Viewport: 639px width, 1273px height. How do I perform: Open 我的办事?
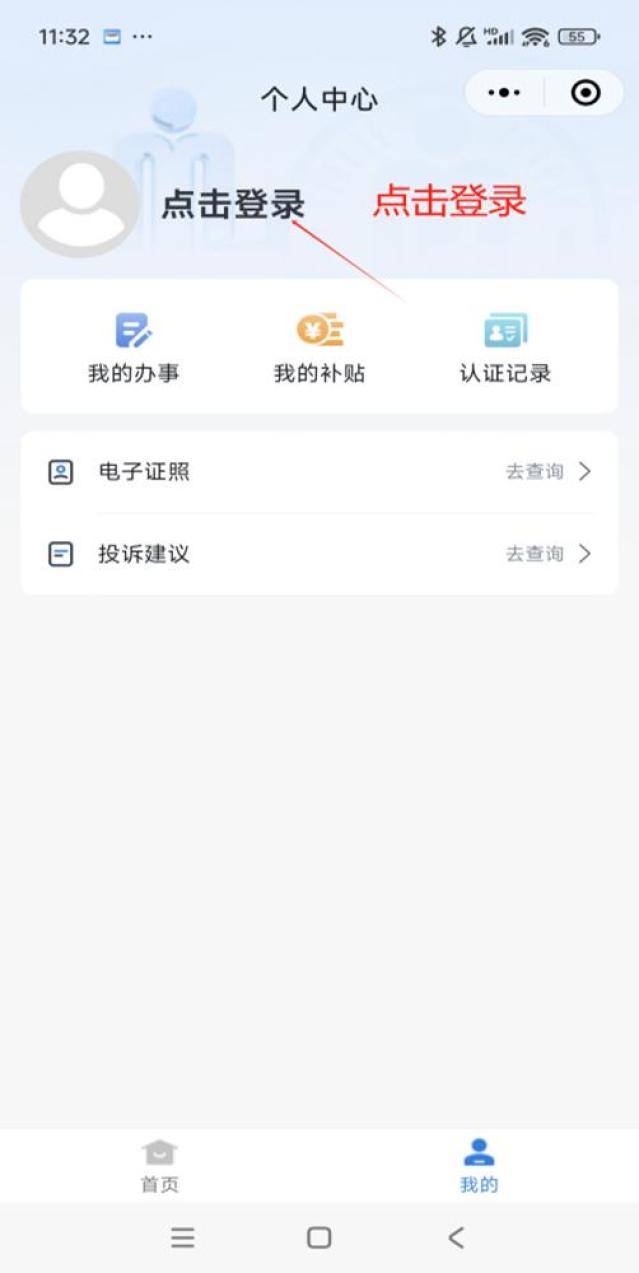[x=133, y=347]
